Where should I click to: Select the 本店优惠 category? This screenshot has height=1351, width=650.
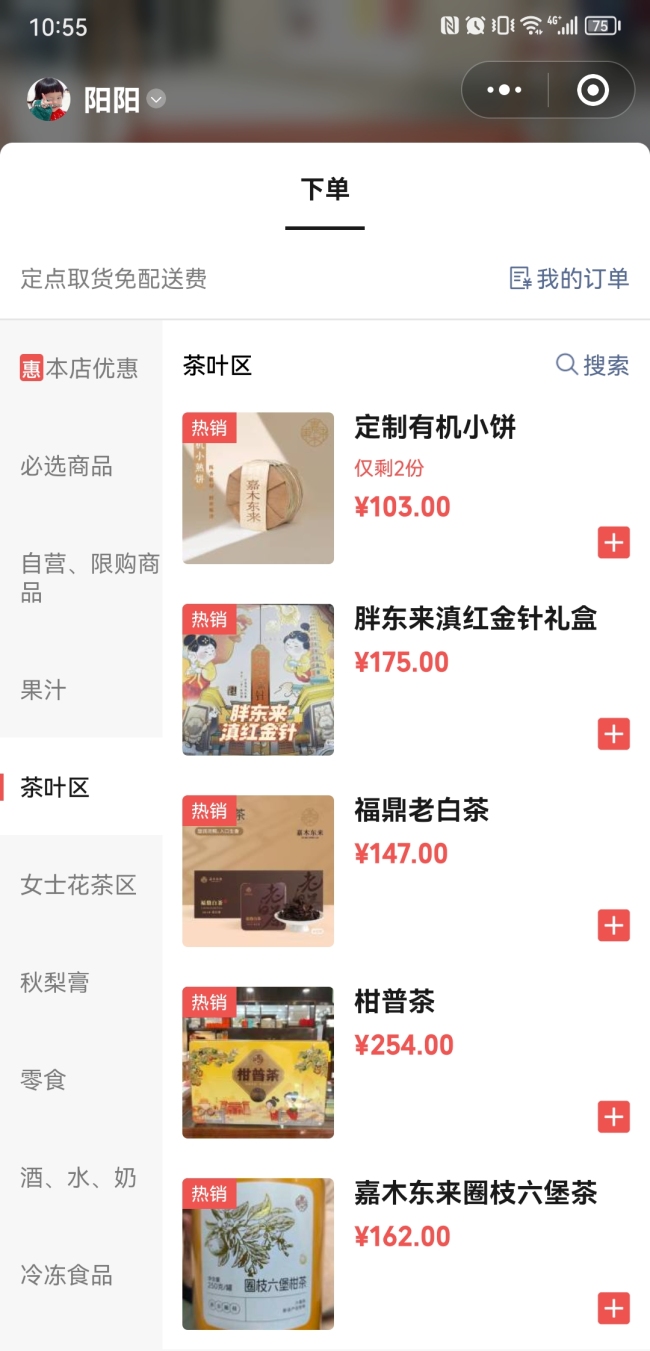80,368
